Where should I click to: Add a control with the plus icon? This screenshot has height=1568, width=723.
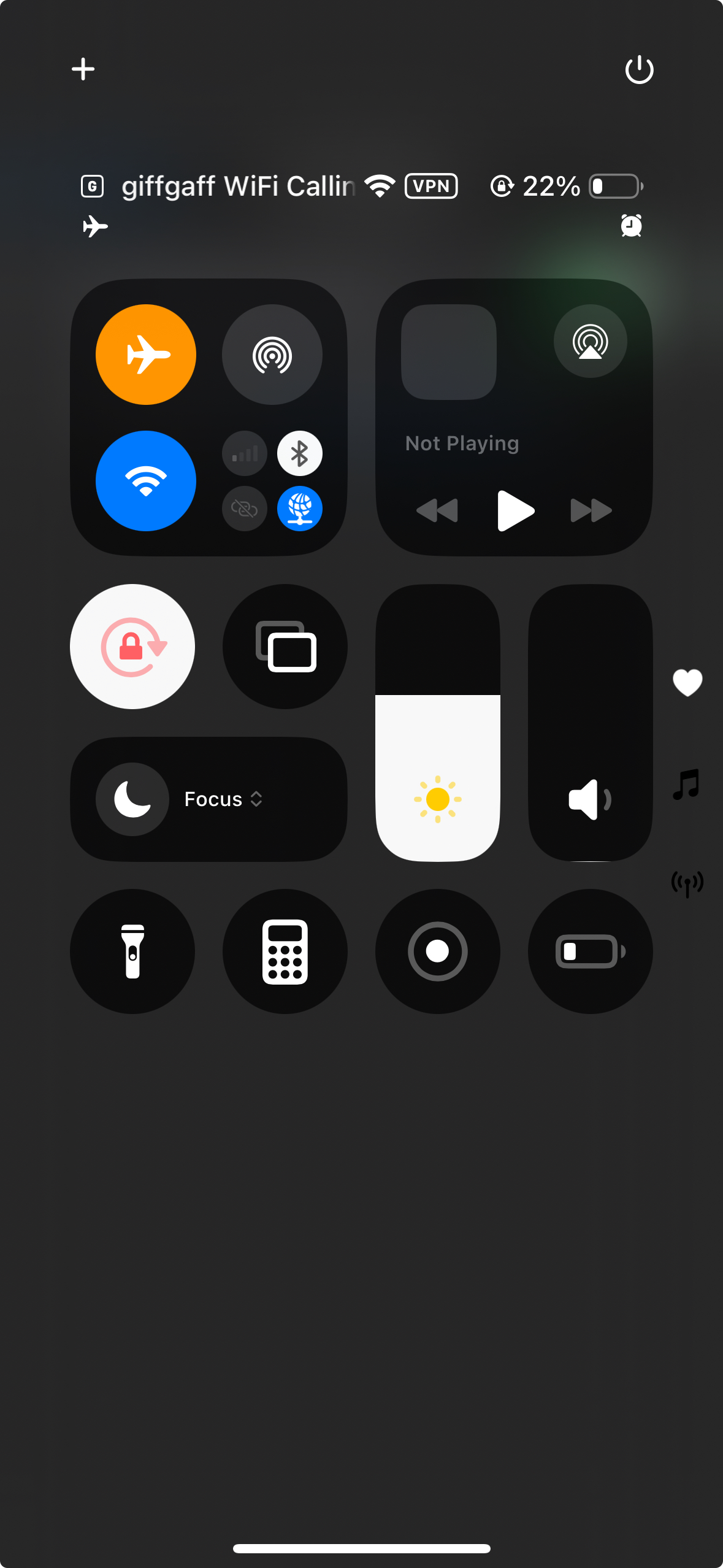83,69
